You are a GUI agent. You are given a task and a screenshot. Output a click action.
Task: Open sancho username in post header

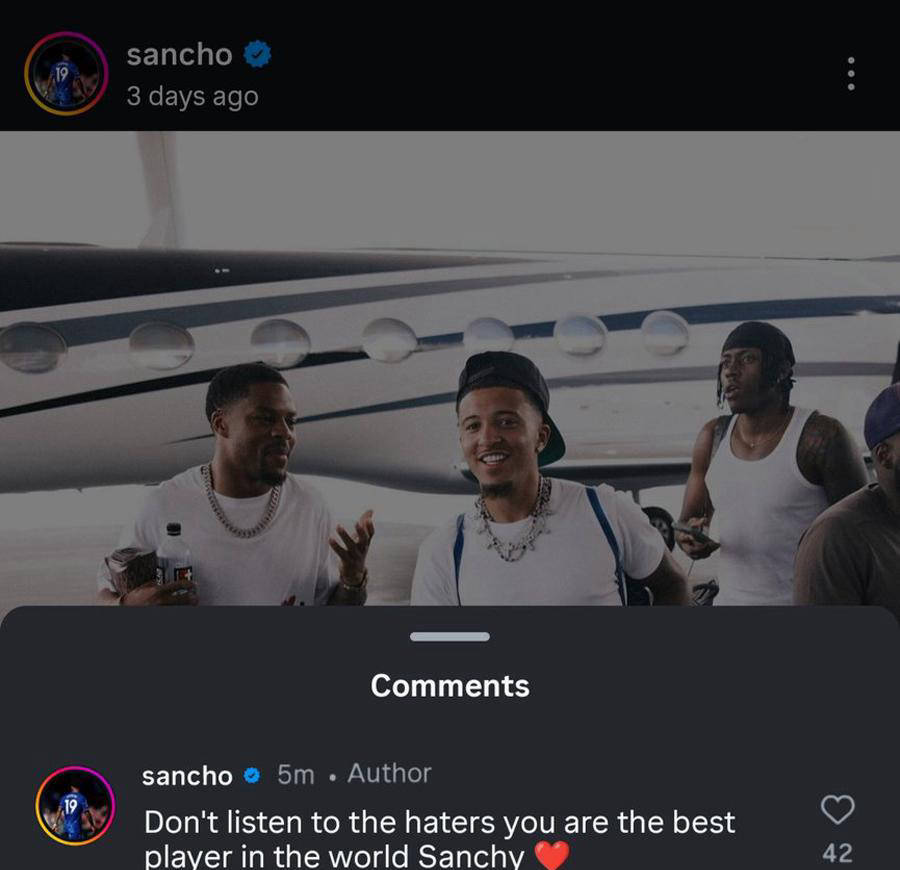179,55
